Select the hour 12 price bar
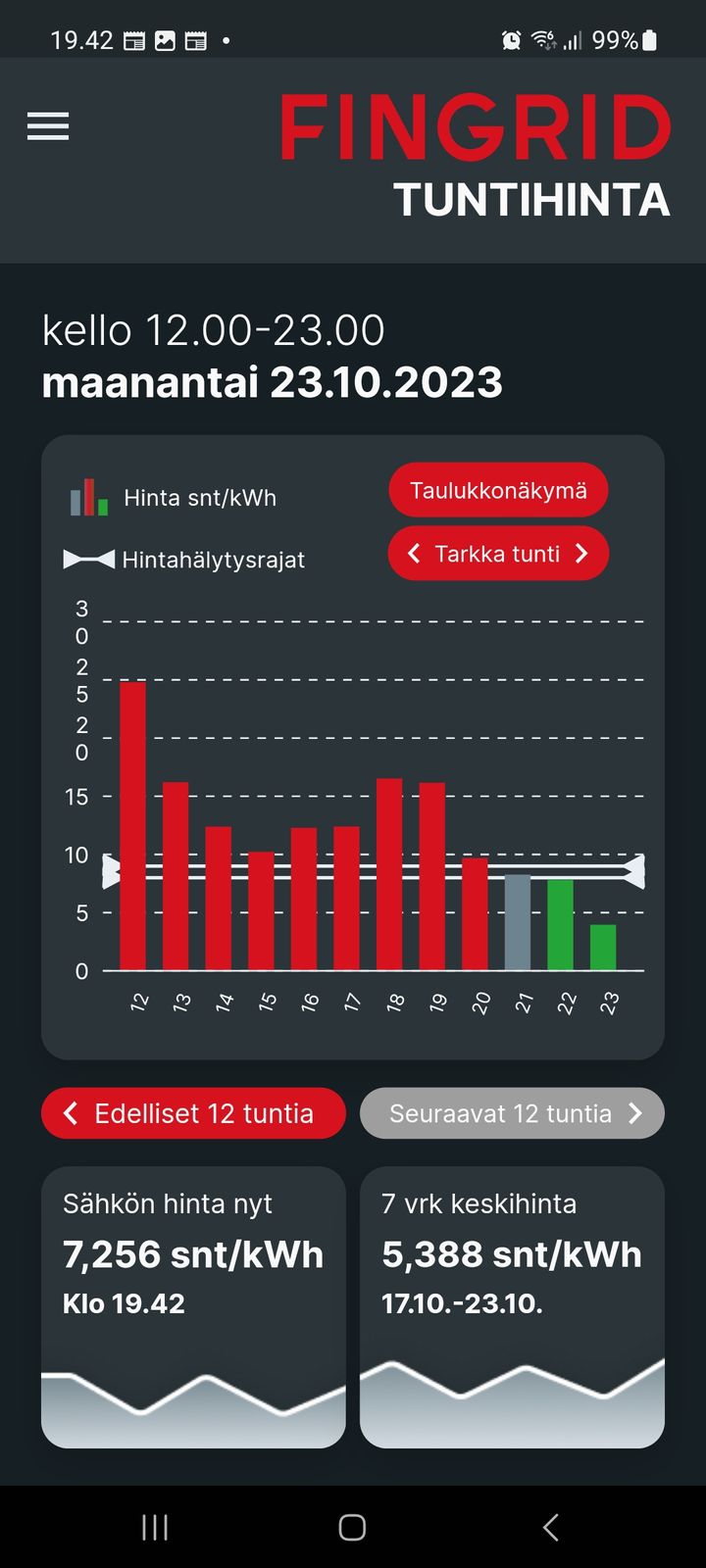The height and width of the screenshot is (1568, 706). (x=132, y=825)
